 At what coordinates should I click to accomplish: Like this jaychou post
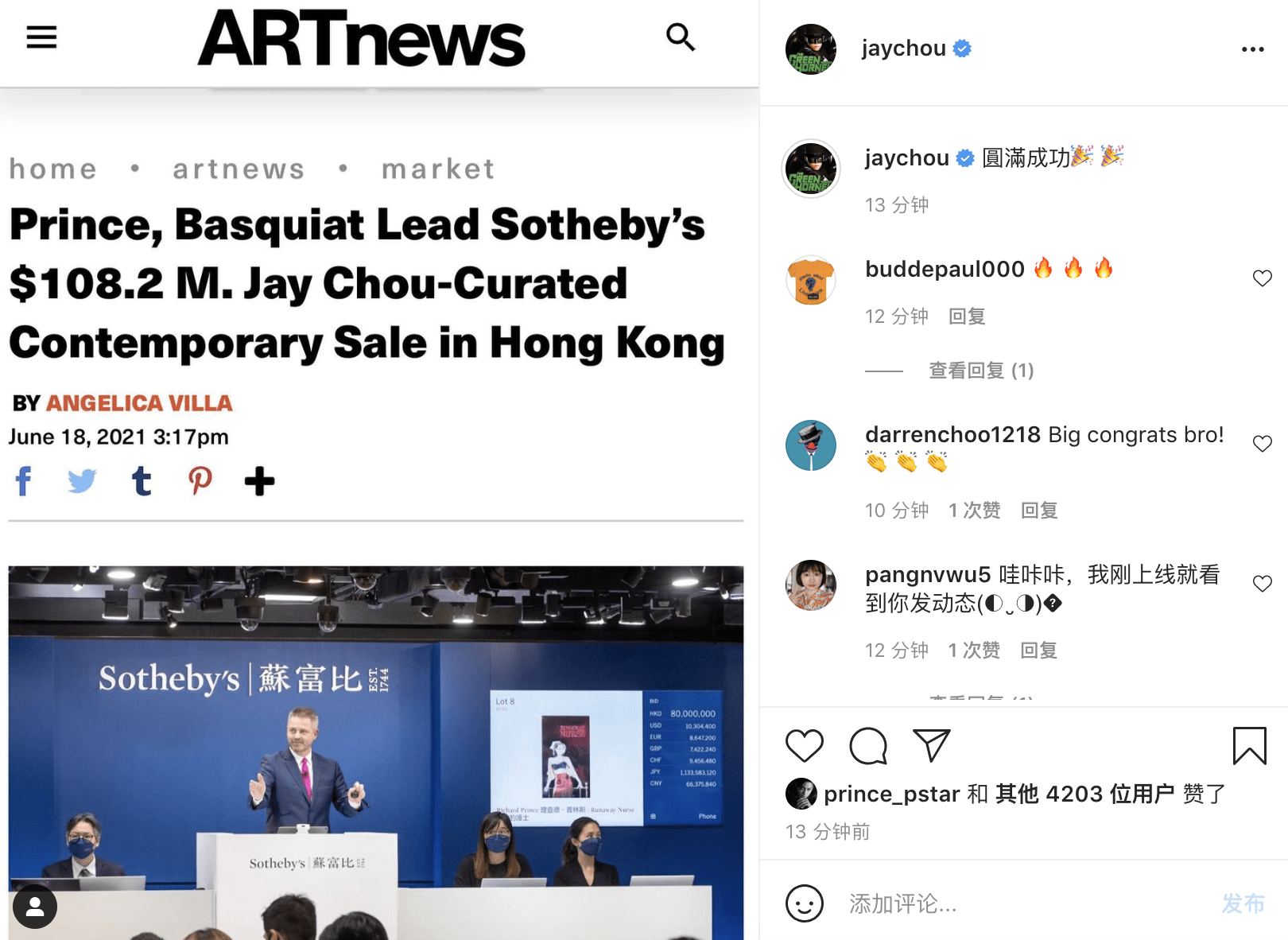804,746
